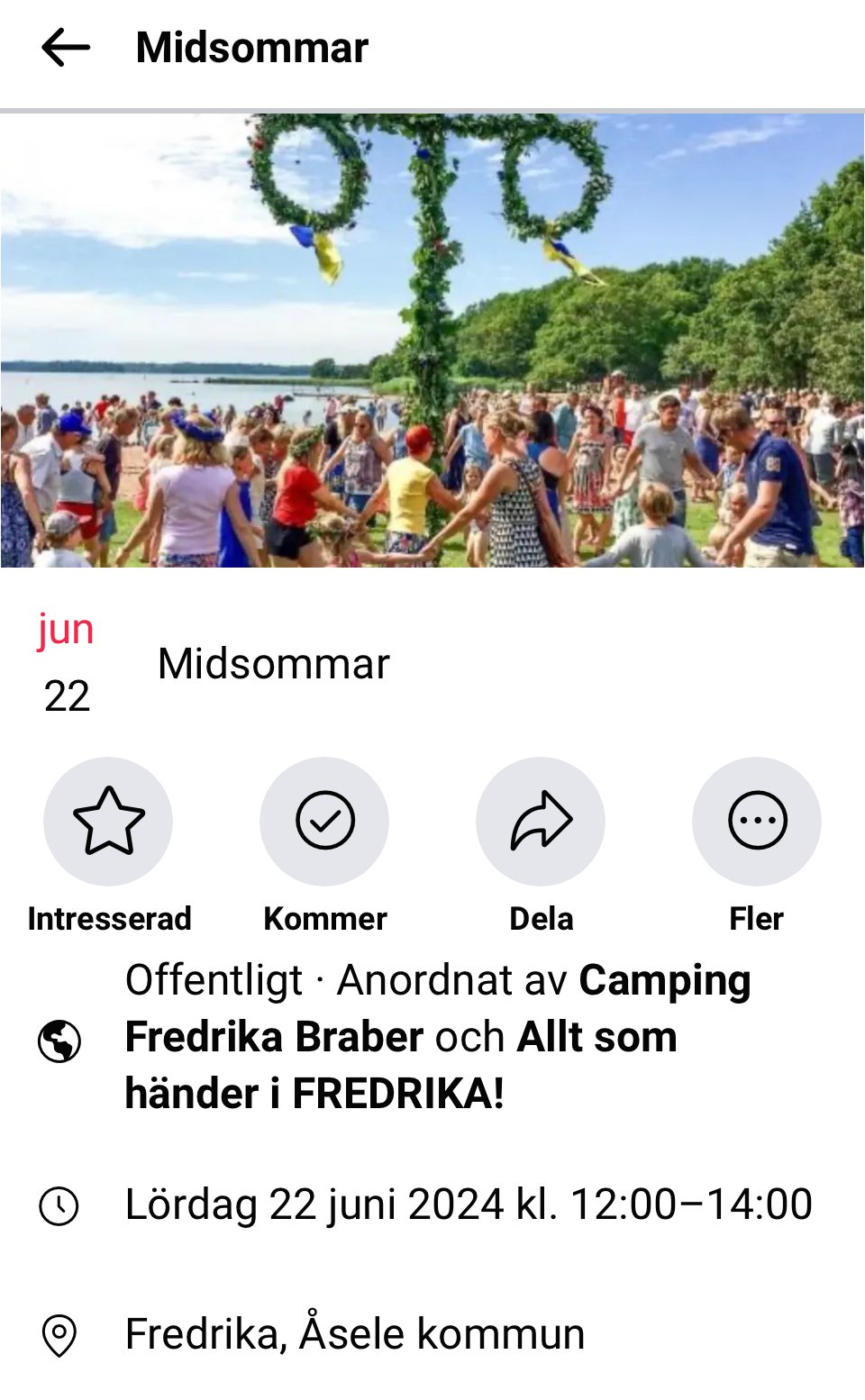The height and width of the screenshot is (1400, 865).
Task: Open the location Fredrika, Åsele kommun
Action: [355, 1334]
